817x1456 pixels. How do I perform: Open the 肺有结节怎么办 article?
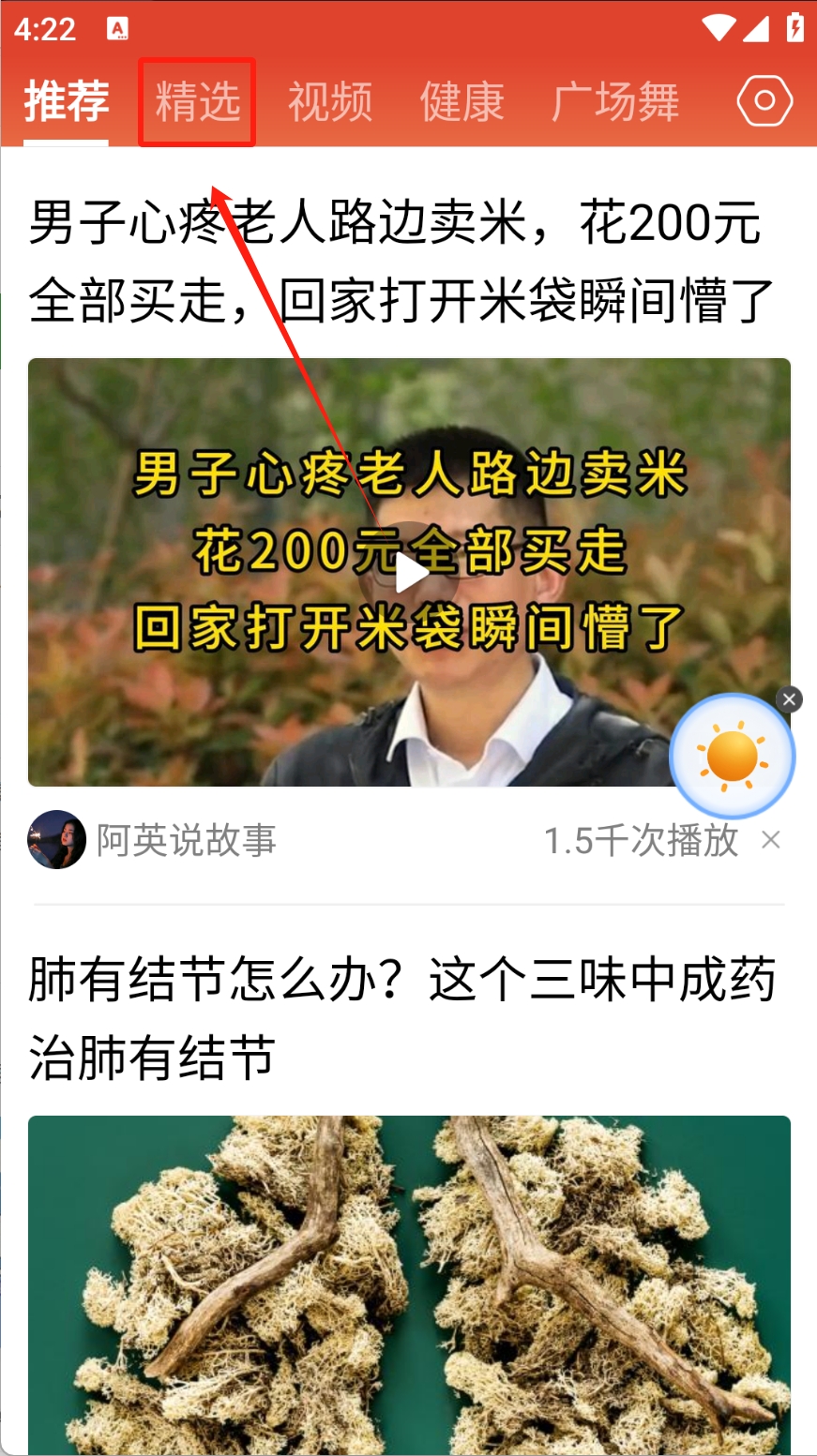point(401,1018)
